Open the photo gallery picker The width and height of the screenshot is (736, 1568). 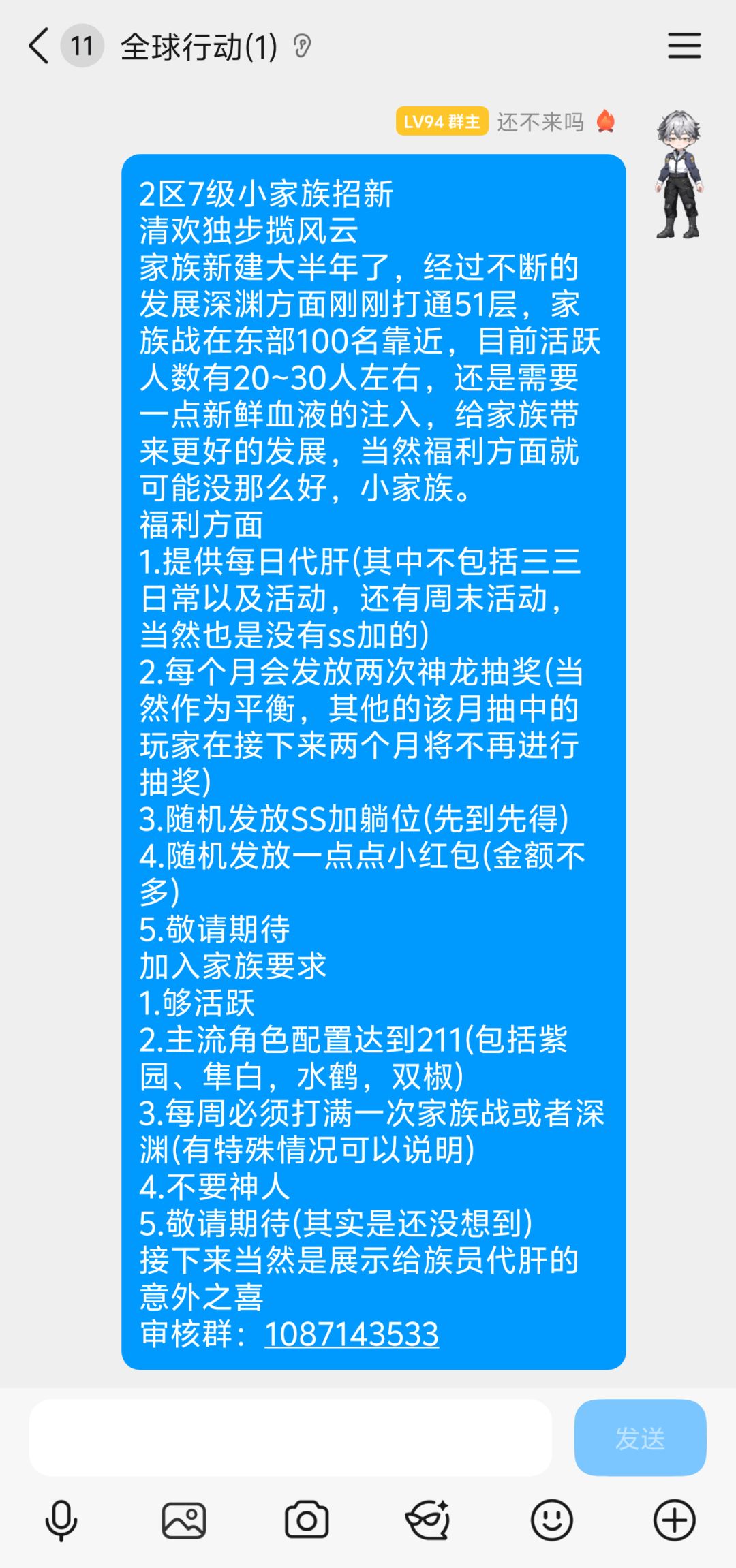click(x=184, y=1520)
